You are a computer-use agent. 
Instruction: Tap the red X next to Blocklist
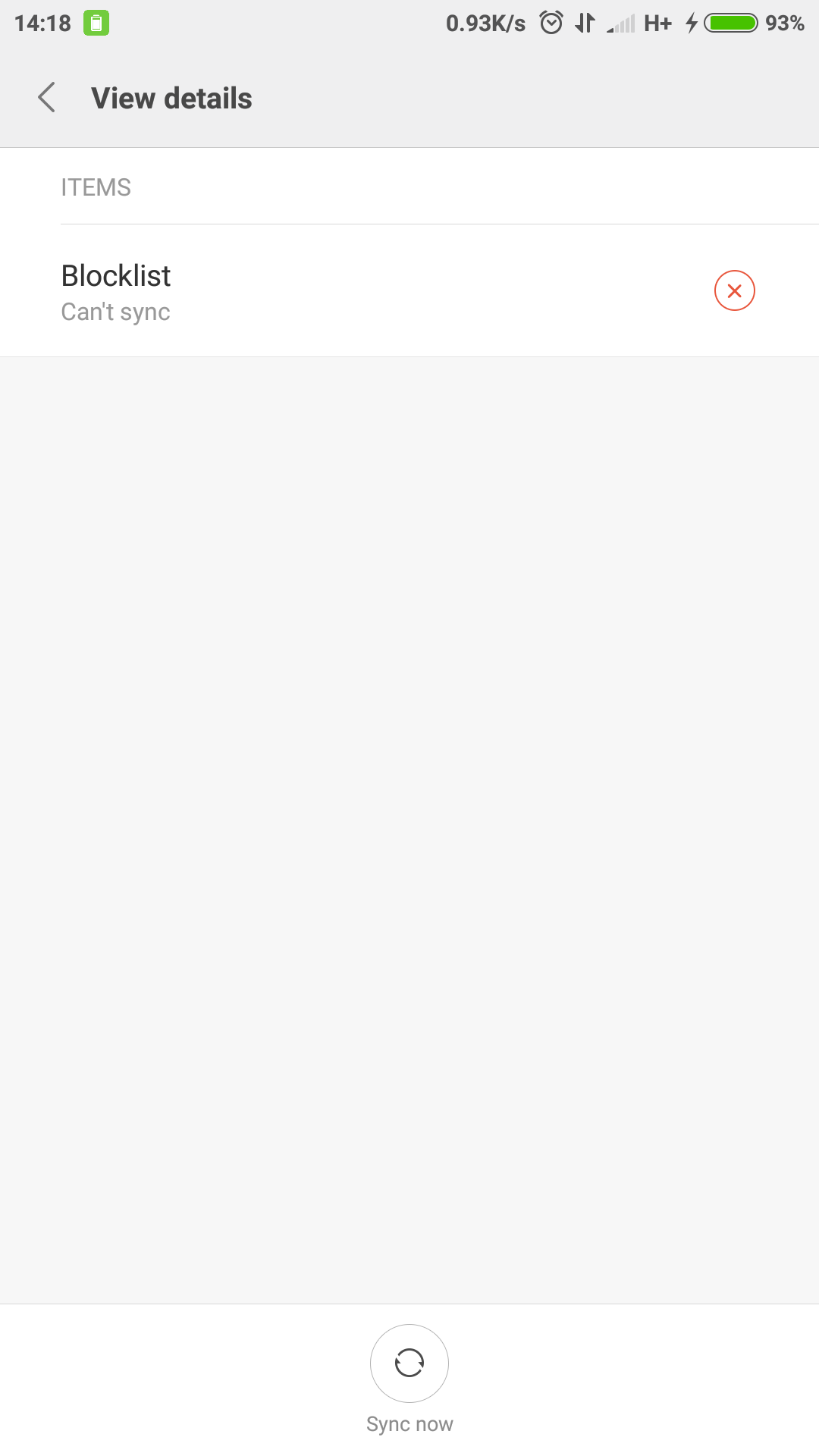click(734, 290)
